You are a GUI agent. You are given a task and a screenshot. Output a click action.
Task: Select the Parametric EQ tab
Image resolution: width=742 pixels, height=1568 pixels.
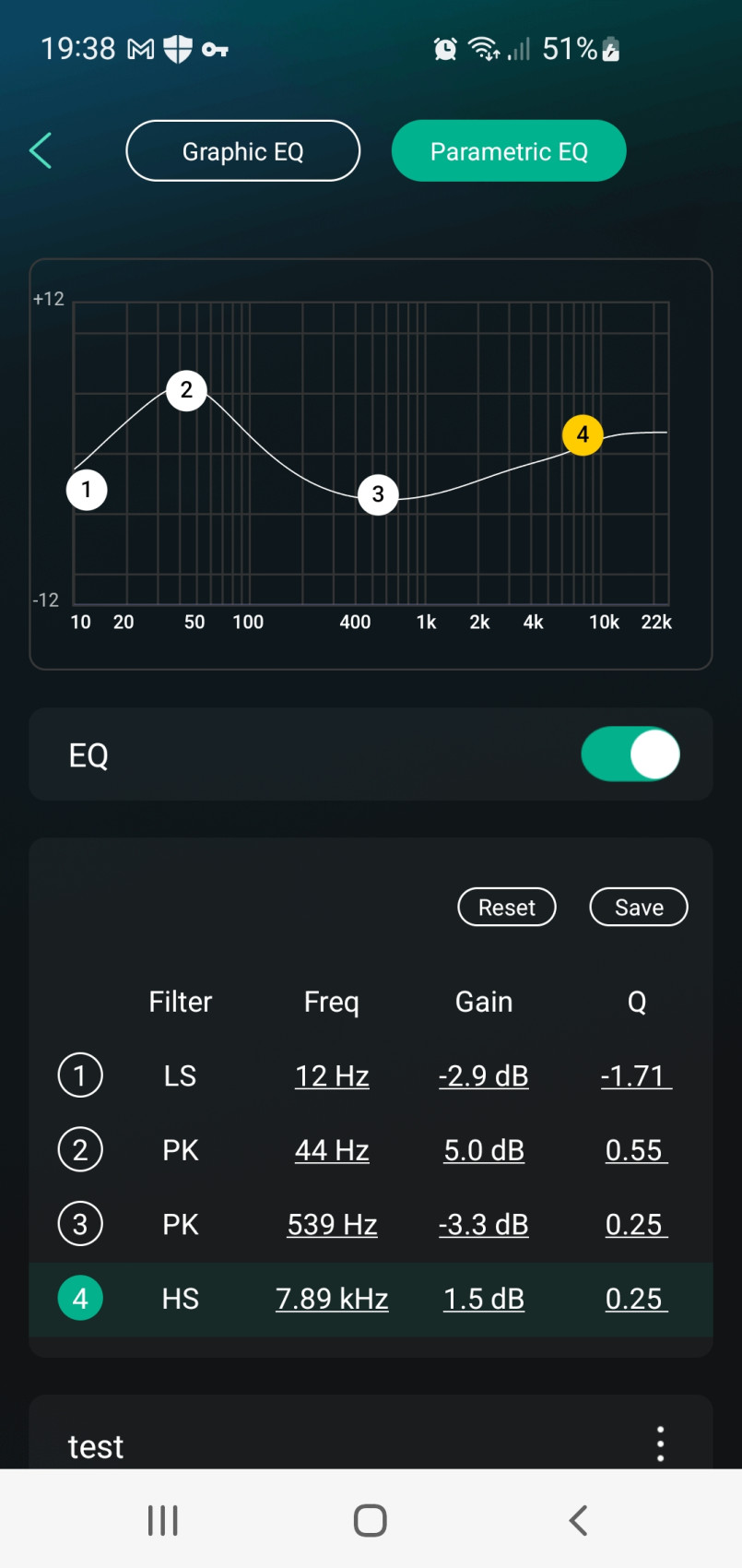click(x=509, y=151)
